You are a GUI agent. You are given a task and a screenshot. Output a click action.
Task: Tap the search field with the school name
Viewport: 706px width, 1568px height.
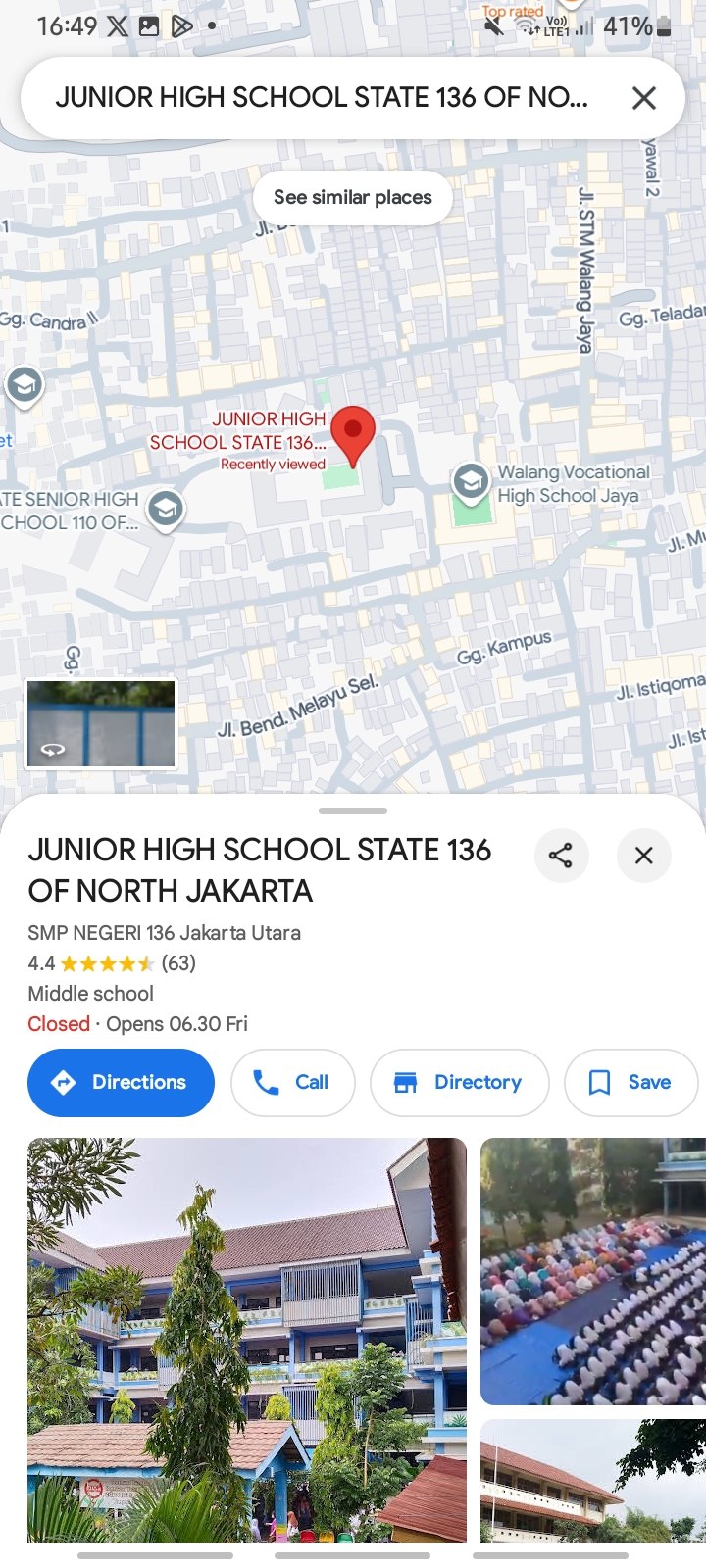point(322,98)
